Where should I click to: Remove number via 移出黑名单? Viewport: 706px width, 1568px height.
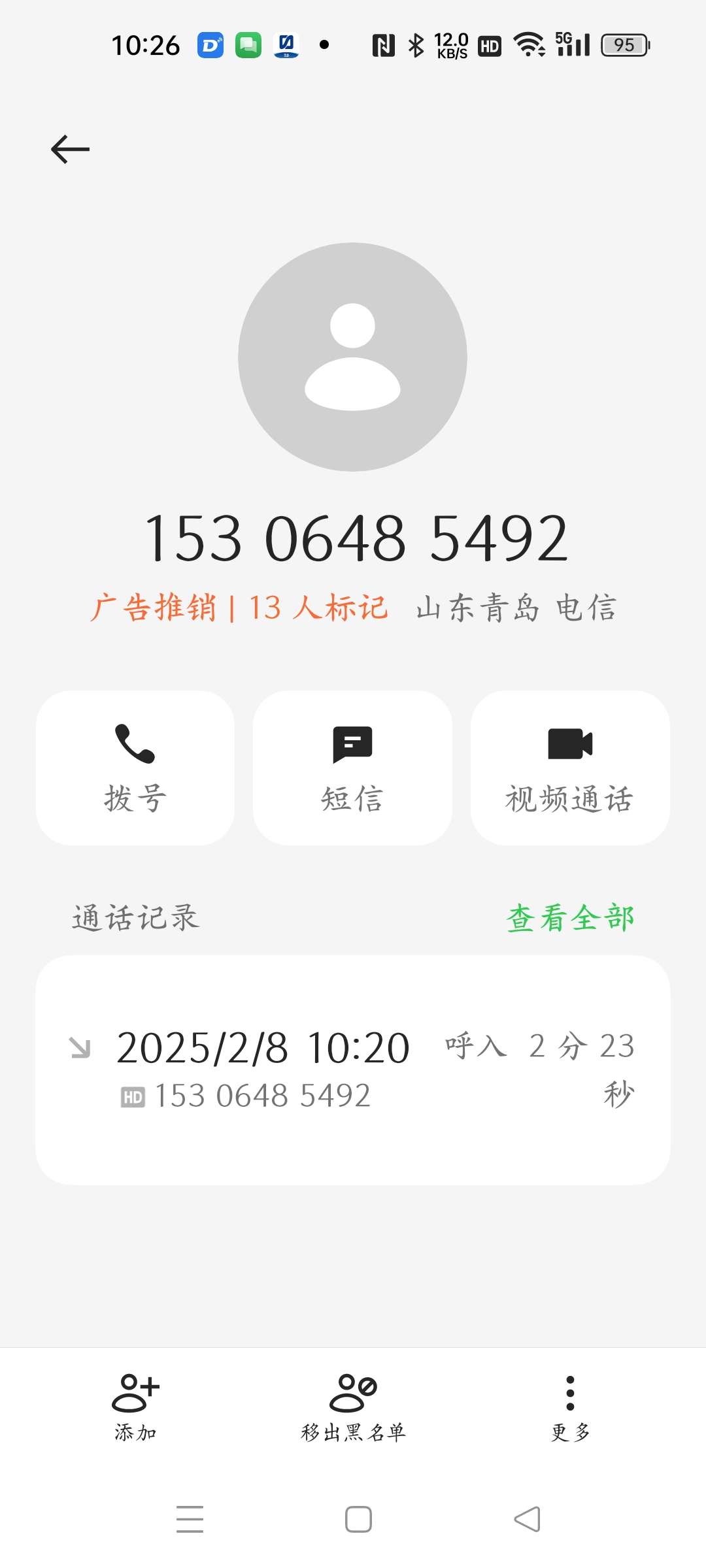pos(353,1407)
